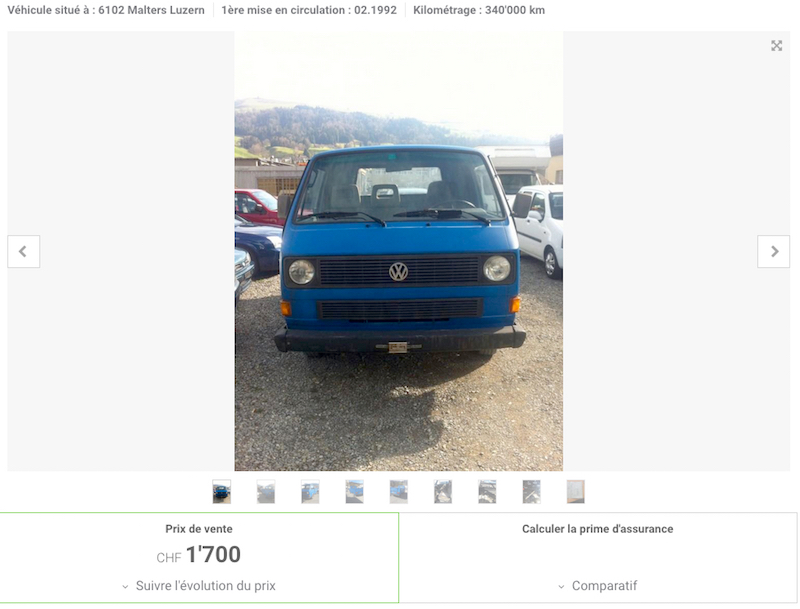Select the third gallery thumbnail
The image size is (800, 609).
click(310, 492)
